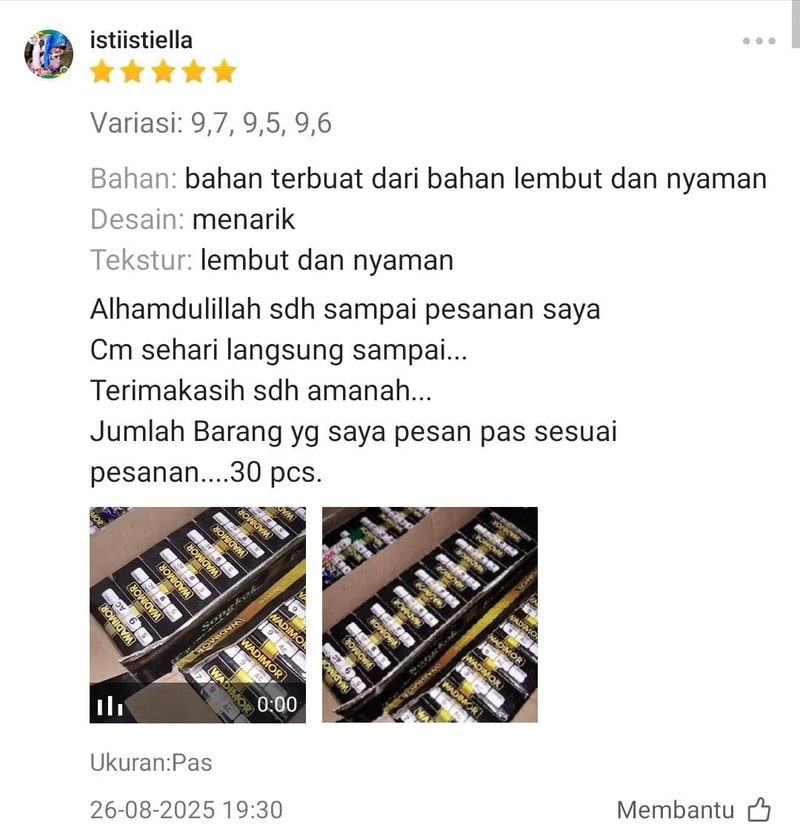Open the three-dot overflow menu on the review
The width and height of the screenshot is (800, 839).
tap(759, 41)
